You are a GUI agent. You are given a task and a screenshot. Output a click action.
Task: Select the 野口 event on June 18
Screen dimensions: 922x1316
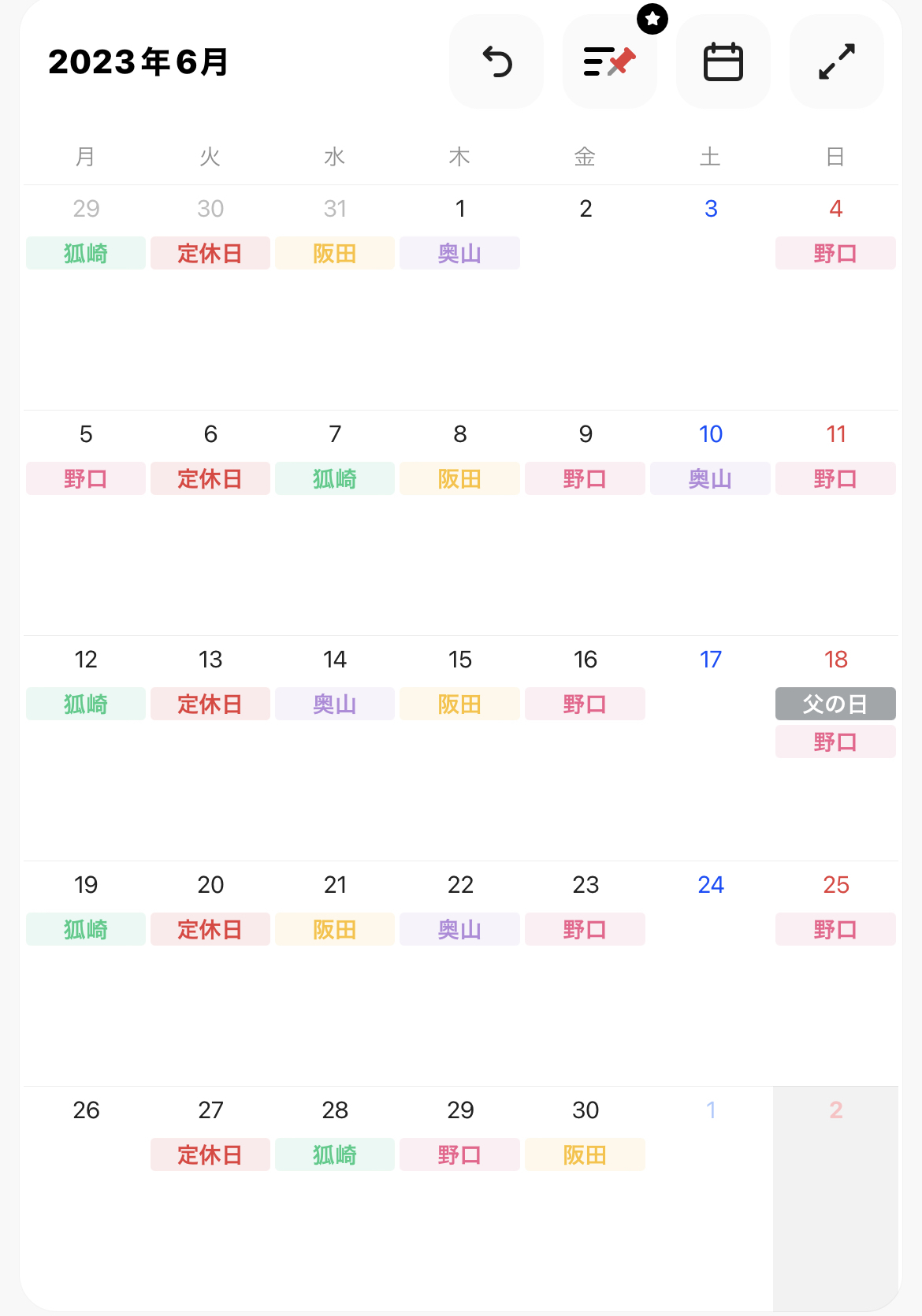(835, 742)
